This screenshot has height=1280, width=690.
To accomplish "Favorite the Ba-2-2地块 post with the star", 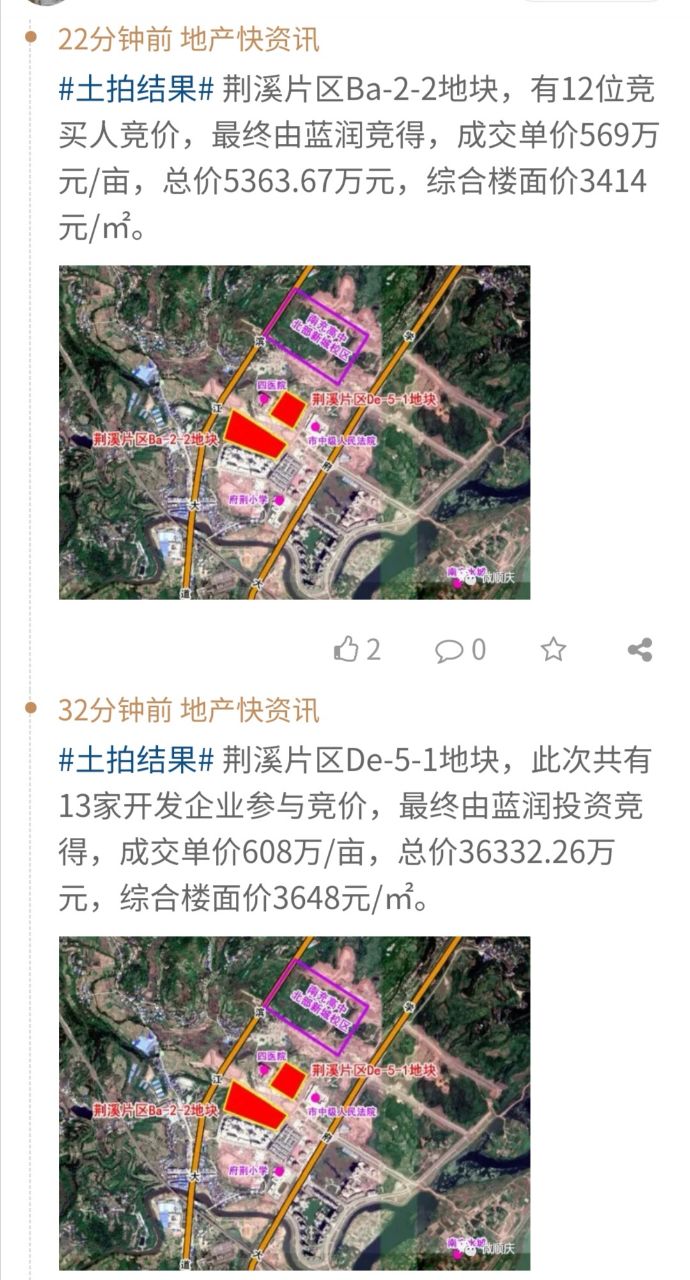I will [x=553, y=650].
